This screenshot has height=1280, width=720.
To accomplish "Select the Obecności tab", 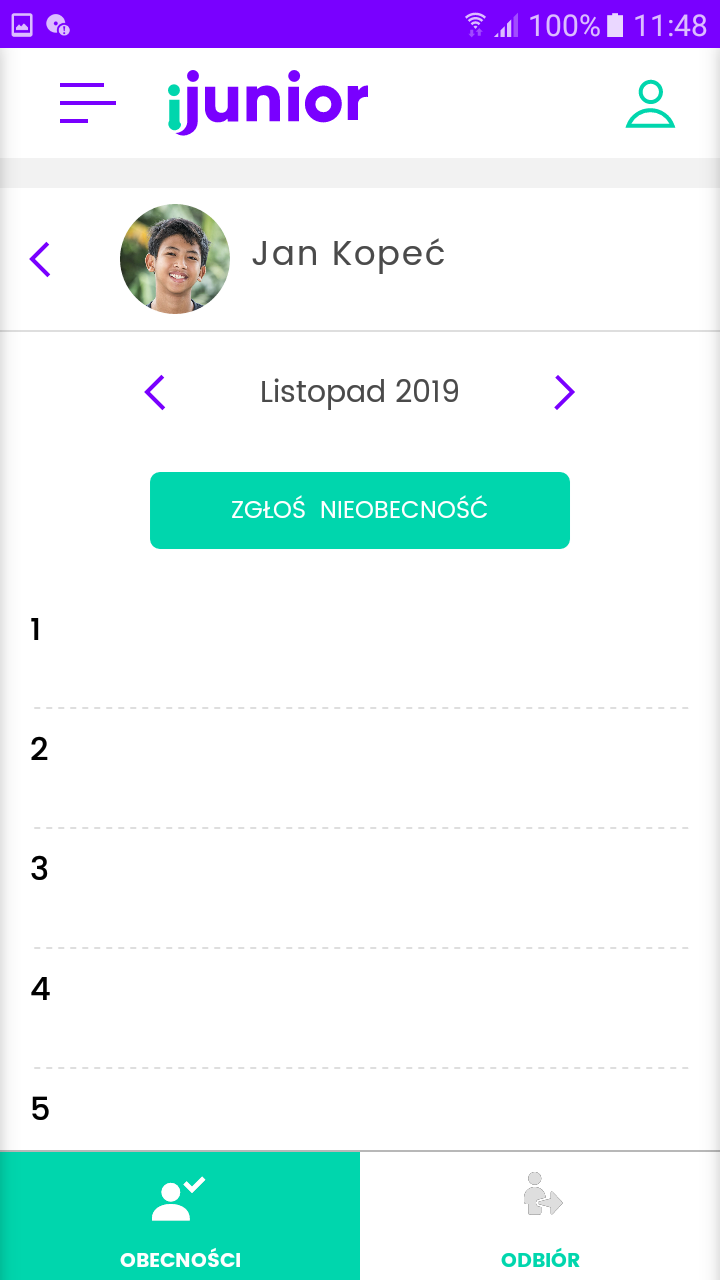I will (x=180, y=1216).
